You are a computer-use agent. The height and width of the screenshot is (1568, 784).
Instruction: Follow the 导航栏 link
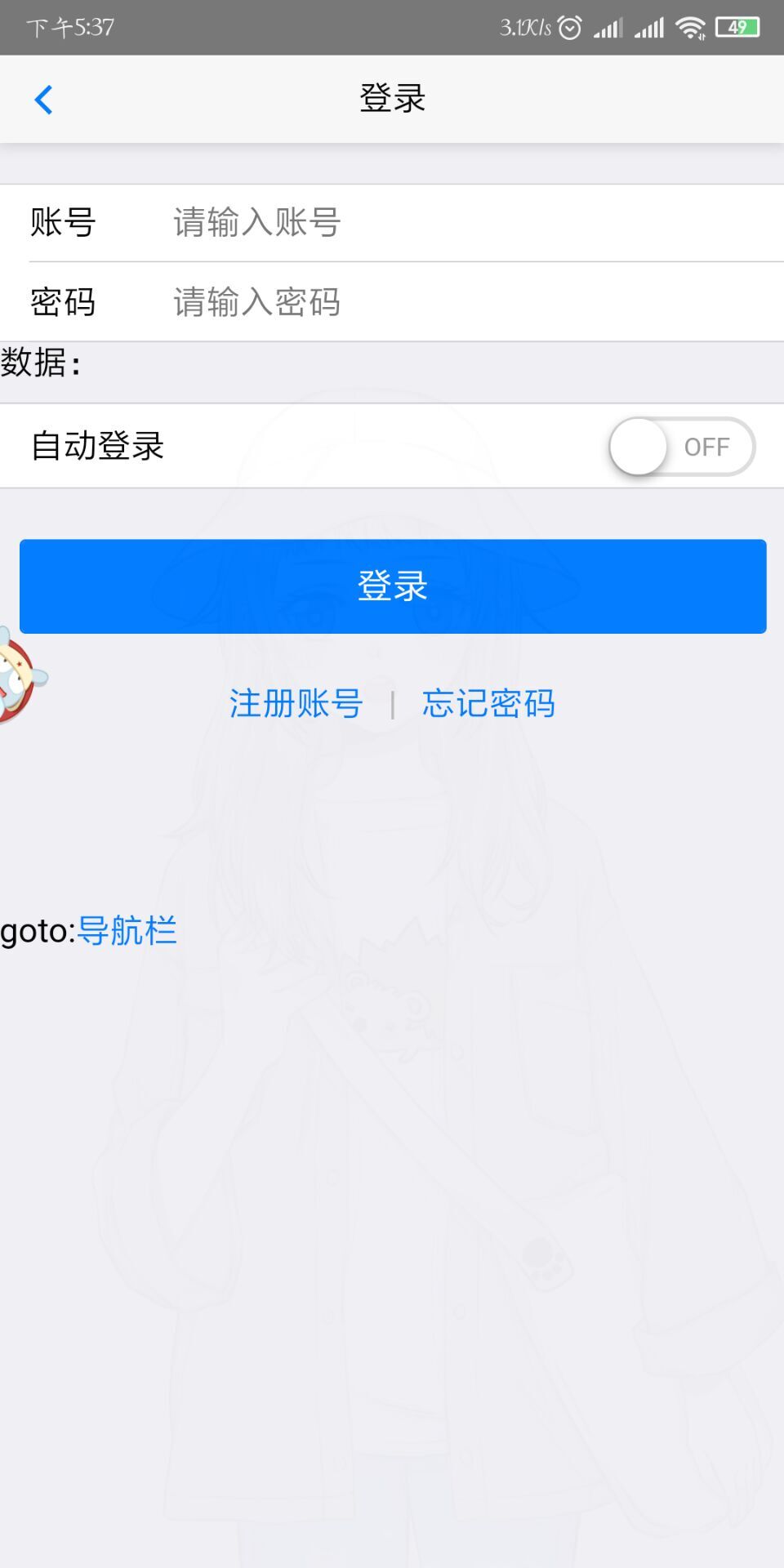(x=127, y=931)
